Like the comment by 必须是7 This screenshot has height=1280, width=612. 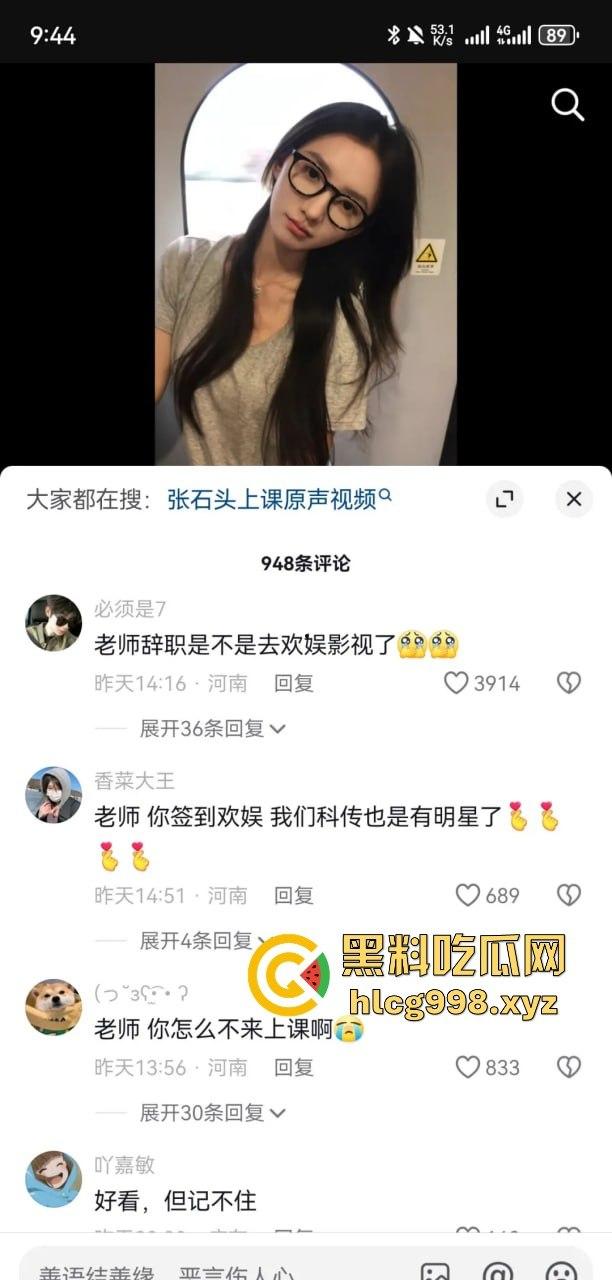457,683
